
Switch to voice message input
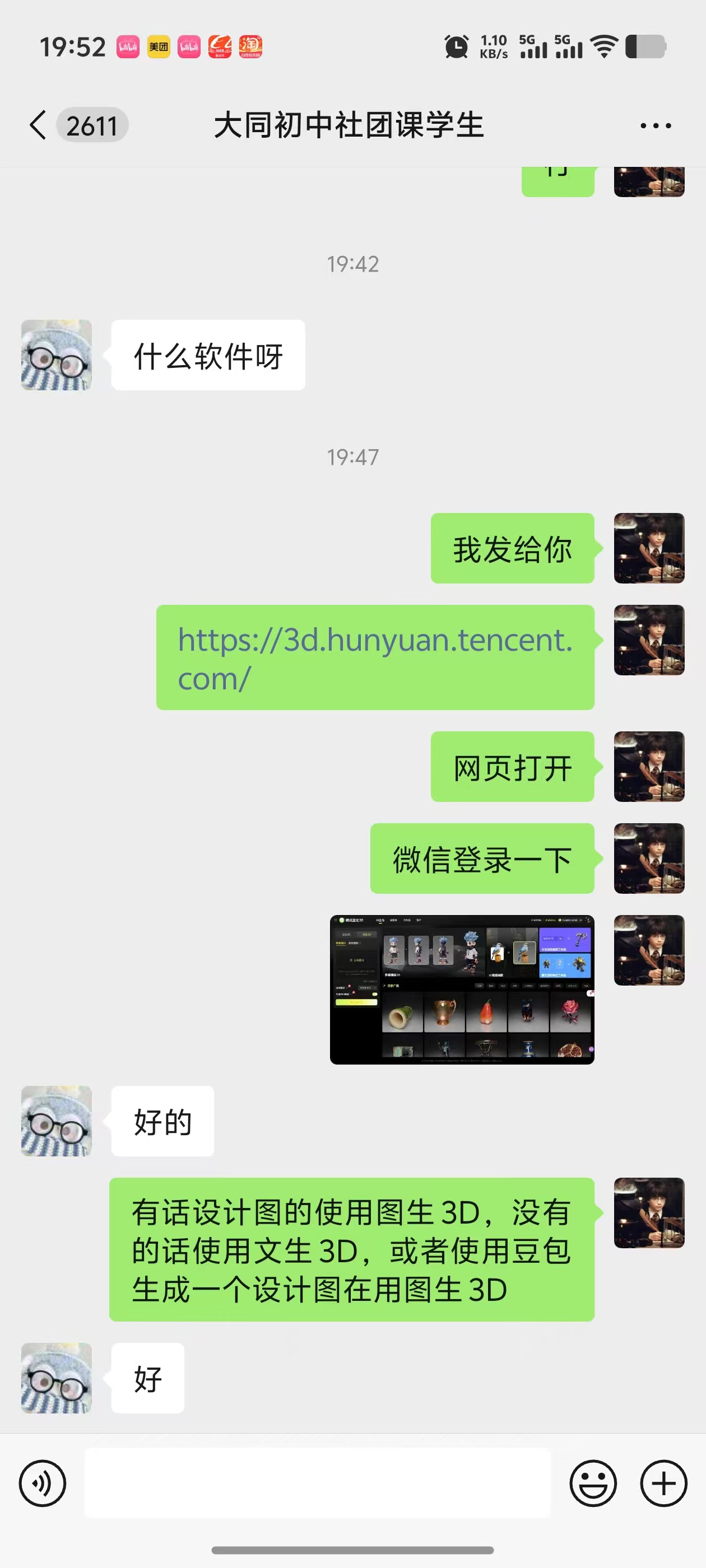pos(43,1483)
